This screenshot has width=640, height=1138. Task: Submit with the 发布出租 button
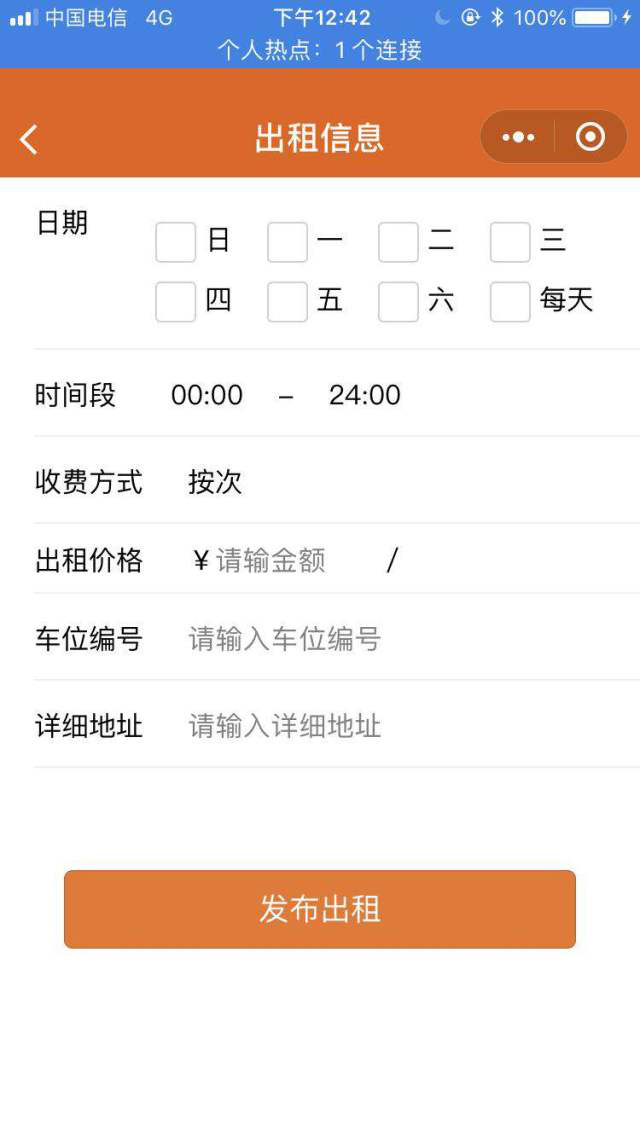pos(320,909)
